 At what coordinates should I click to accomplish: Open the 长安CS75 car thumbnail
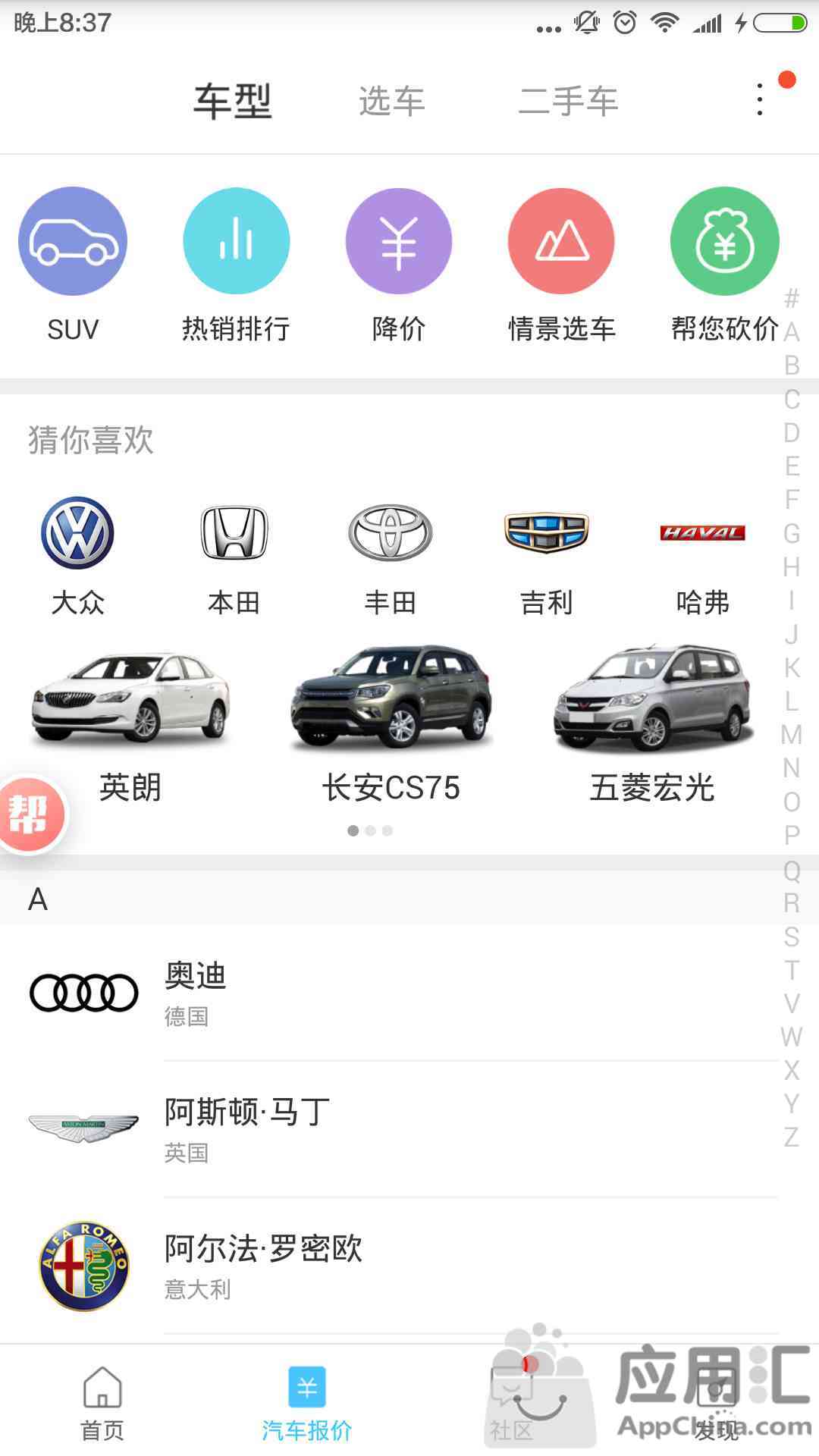tap(390, 698)
